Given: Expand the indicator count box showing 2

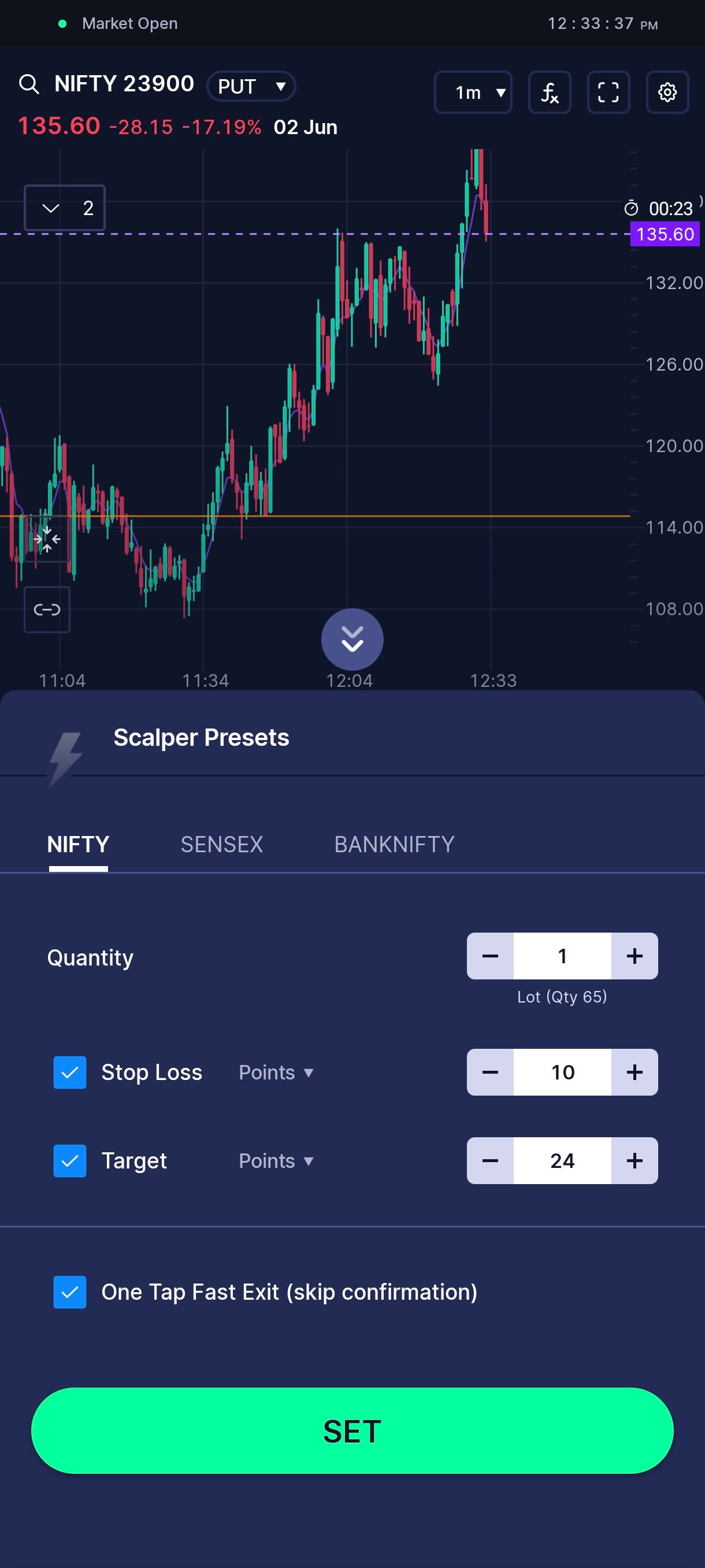Looking at the screenshot, I should [x=65, y=208].
